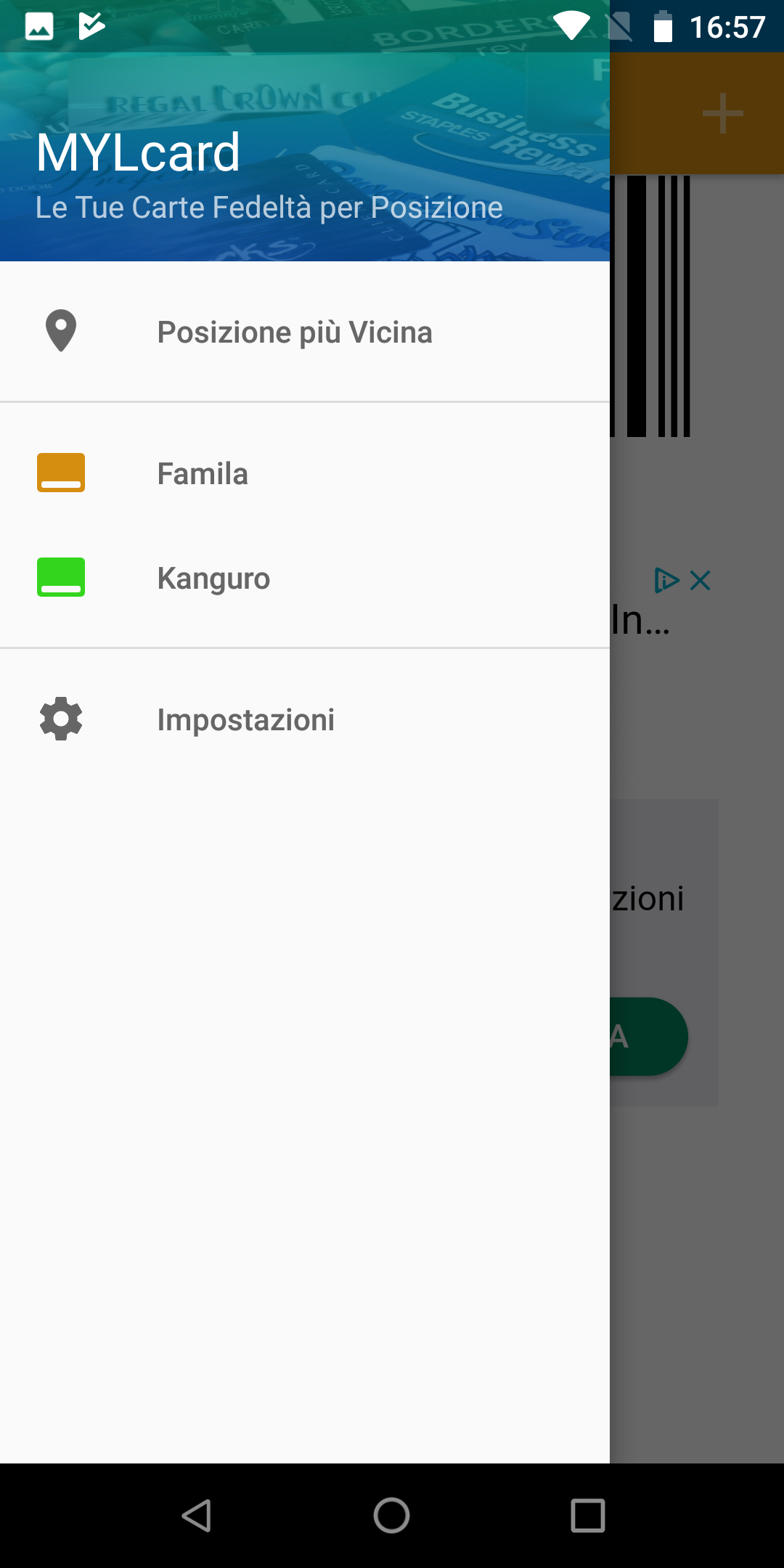
Task: Go to Impostazioni settings
Action: pos(245,720)
